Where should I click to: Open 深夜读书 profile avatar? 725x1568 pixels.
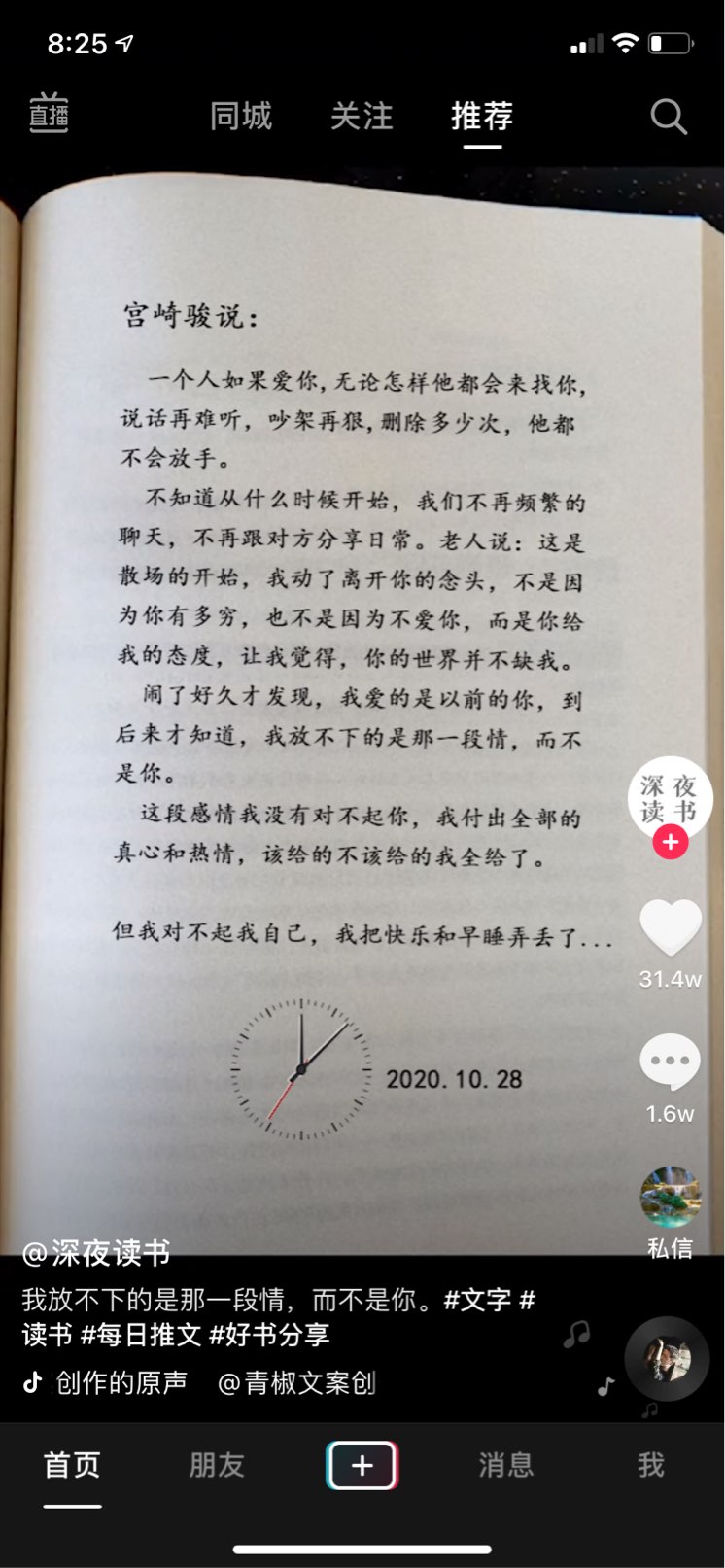[670, 798]
